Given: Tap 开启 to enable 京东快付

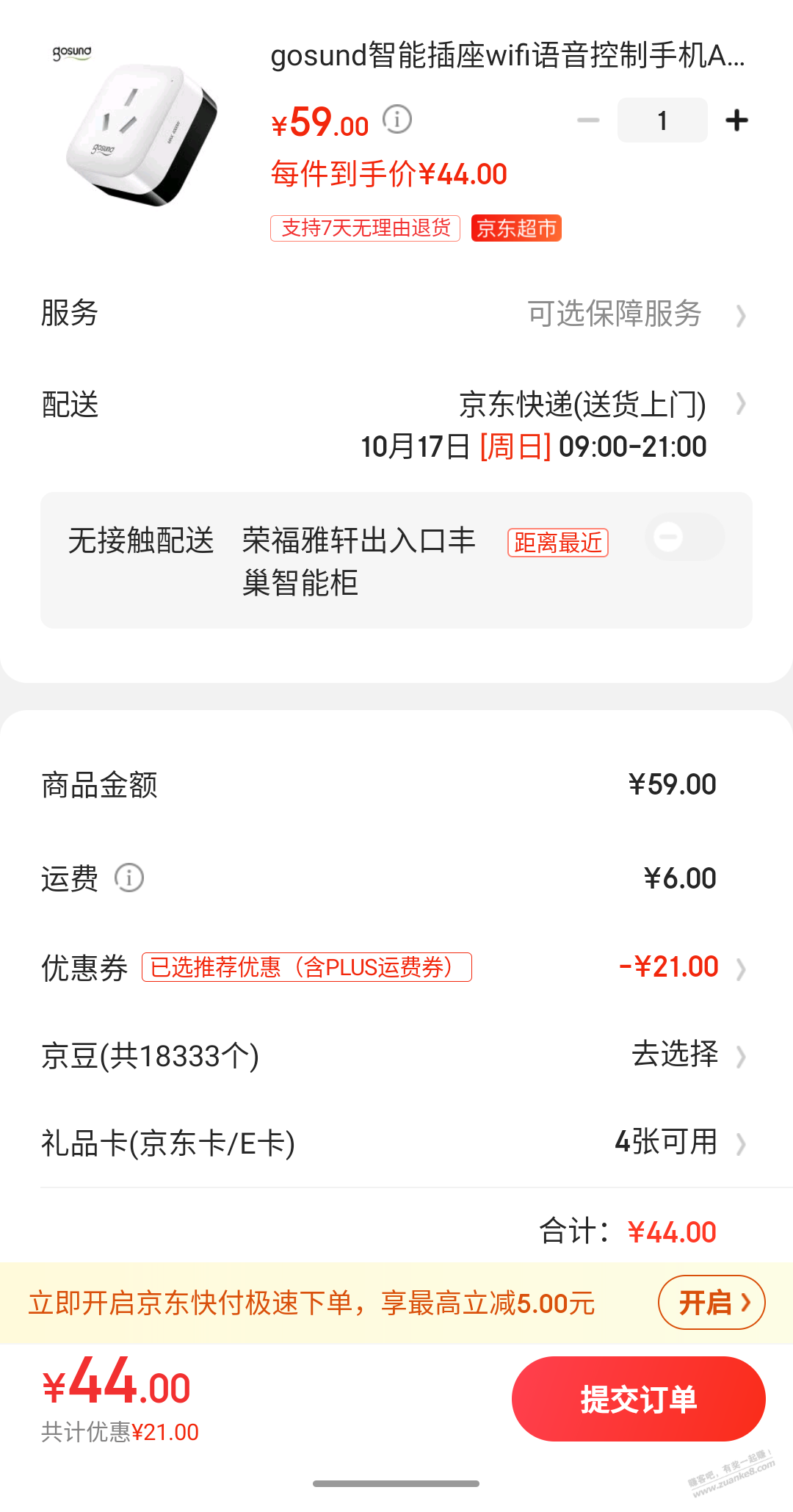Looking at the screenshot, I should pos(711,1303).
